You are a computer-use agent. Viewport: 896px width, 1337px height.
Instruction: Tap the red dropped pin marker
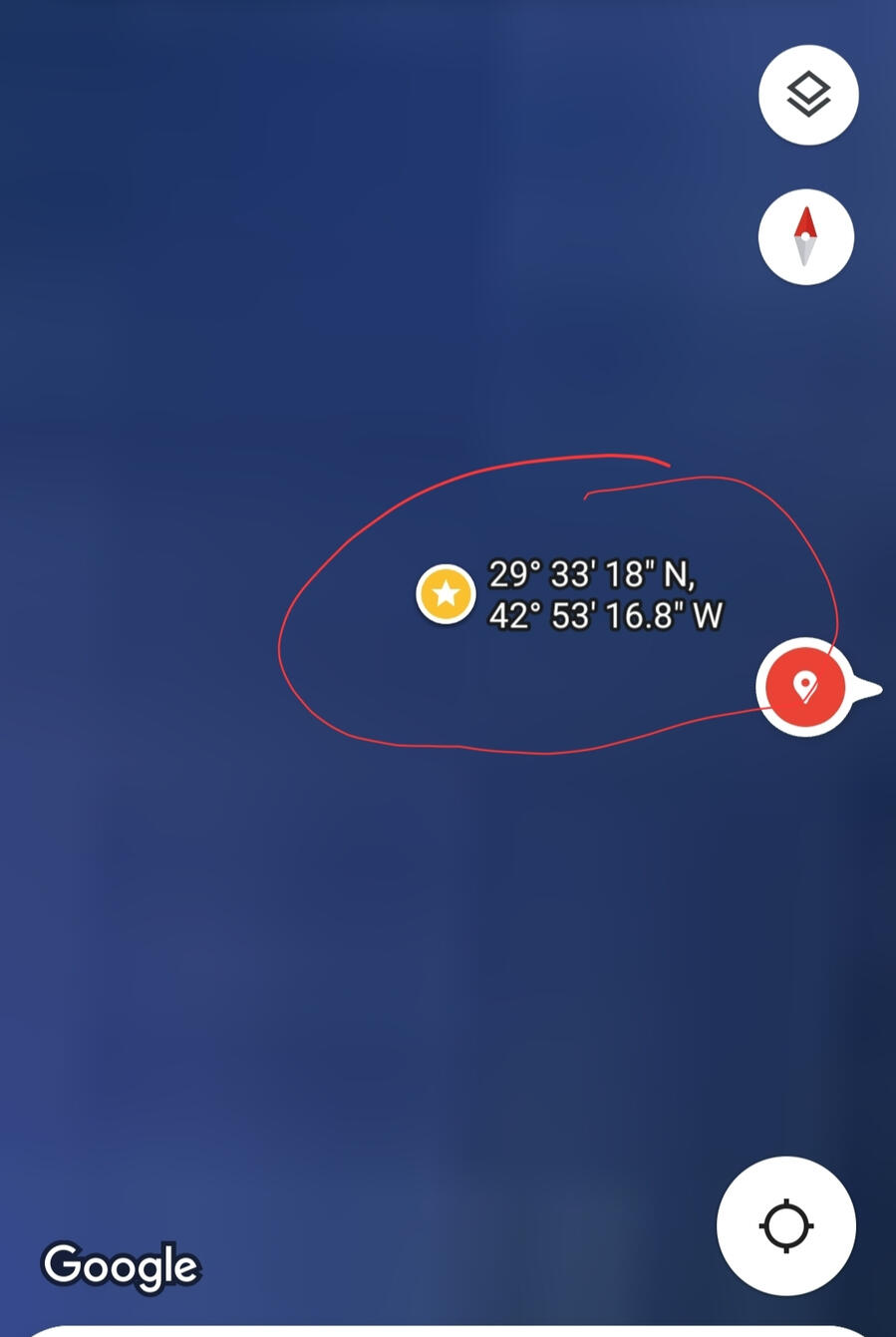click(804, 687)
